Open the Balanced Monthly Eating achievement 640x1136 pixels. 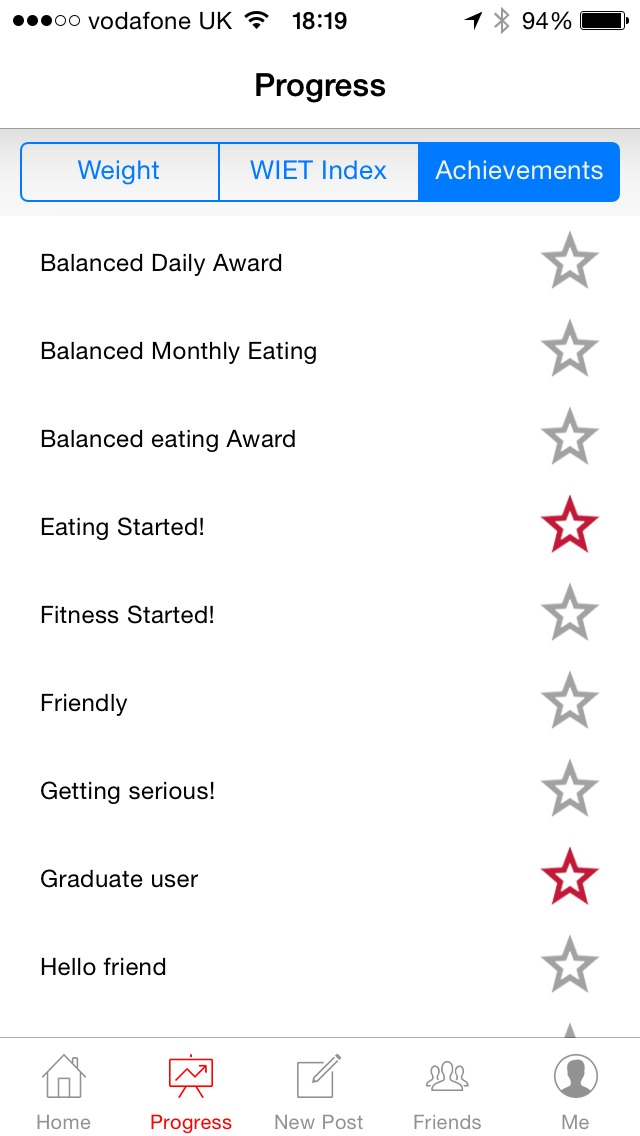(320, 351)
